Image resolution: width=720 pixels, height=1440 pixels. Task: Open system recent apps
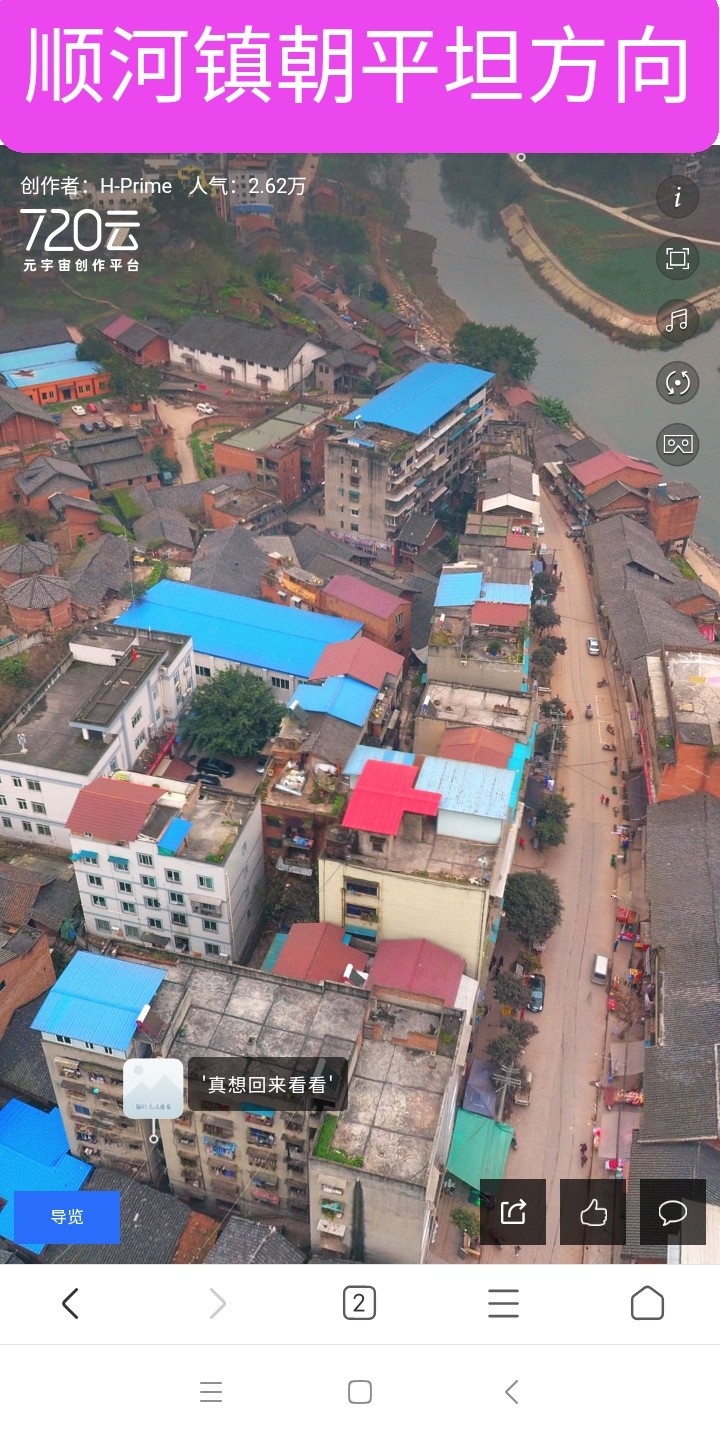(x=210, y=1392)
